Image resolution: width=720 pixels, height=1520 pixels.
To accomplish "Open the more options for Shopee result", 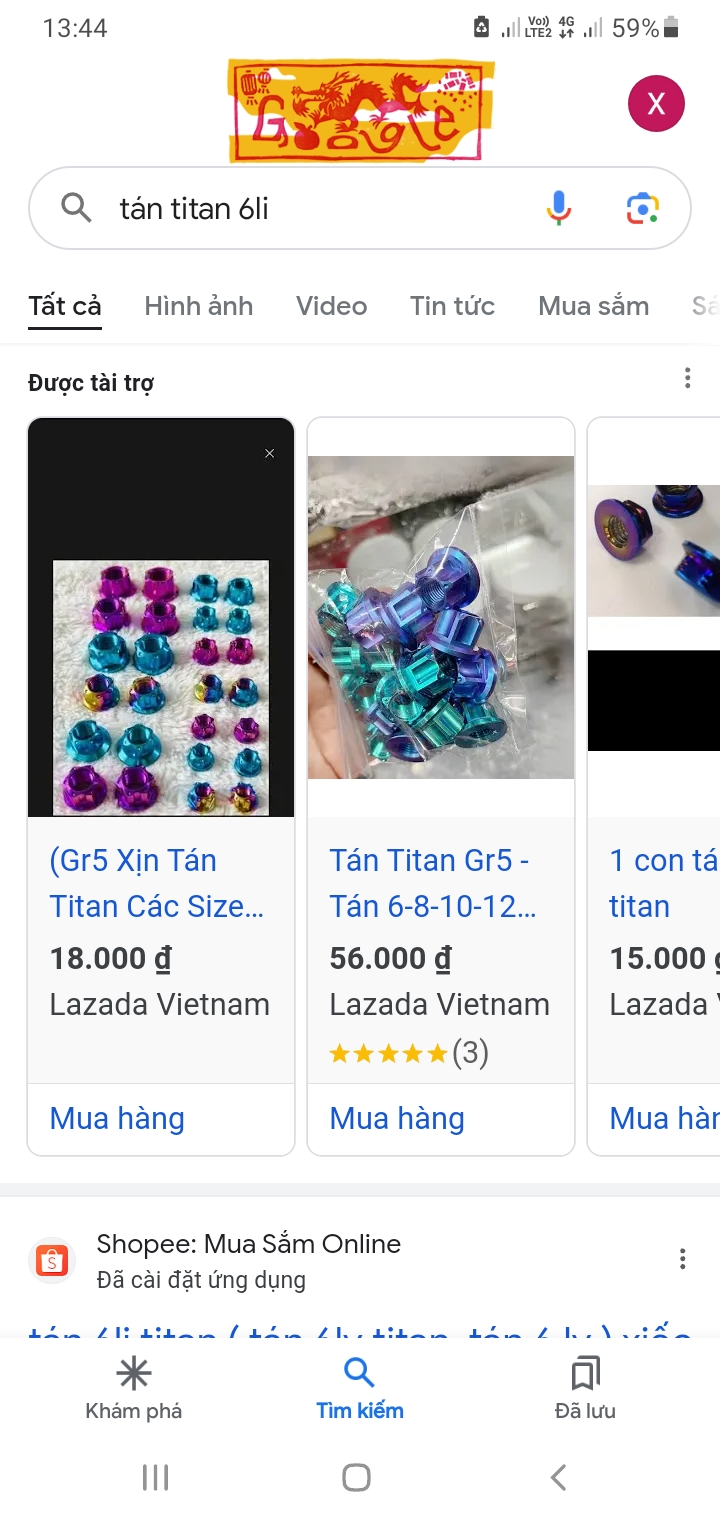I will coord(682,1259).
